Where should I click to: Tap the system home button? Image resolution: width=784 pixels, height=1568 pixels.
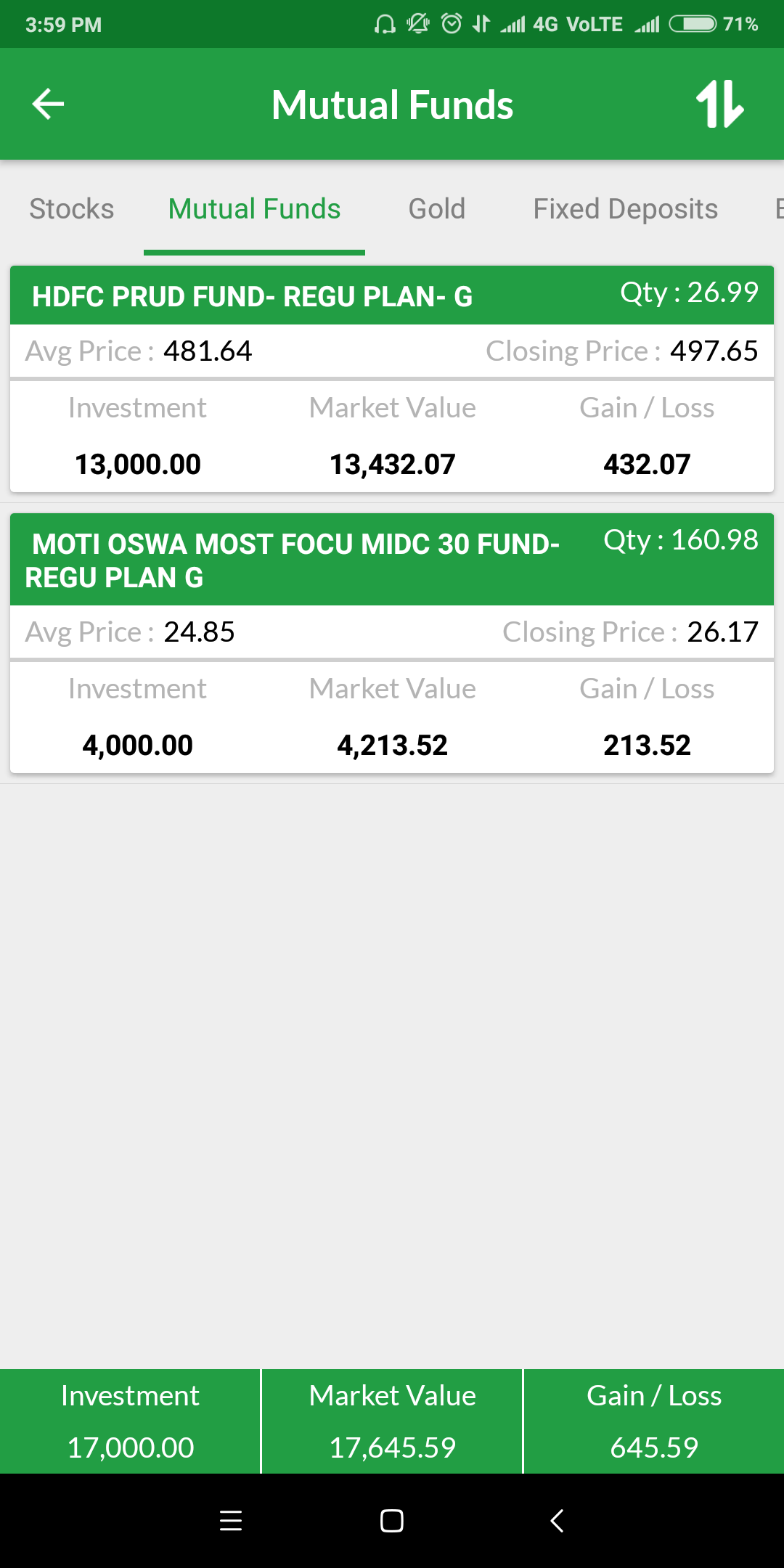tap(392, 1520)
